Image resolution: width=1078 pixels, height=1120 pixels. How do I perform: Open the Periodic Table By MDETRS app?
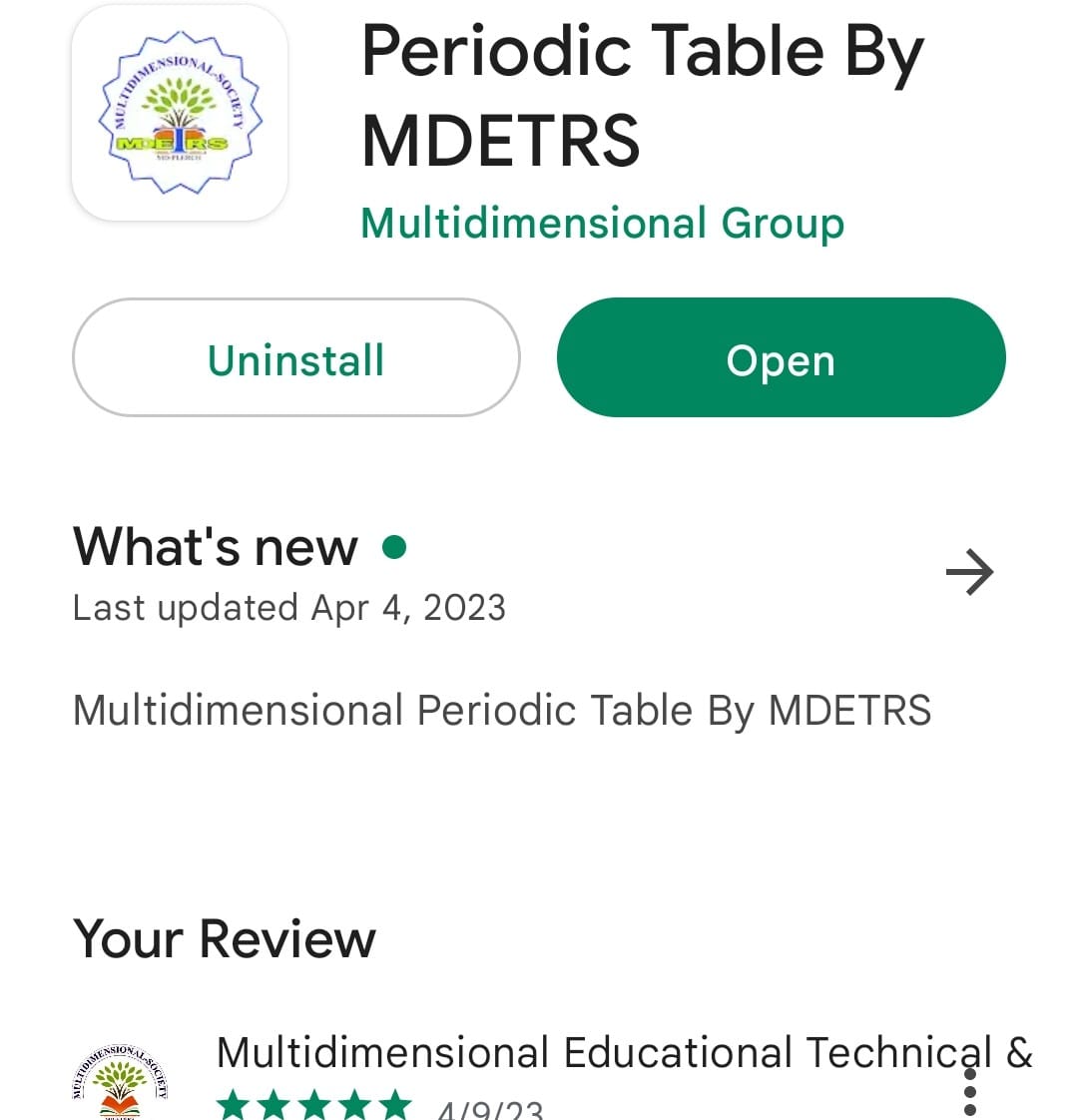pyautogui.click(x=781, y=358)
